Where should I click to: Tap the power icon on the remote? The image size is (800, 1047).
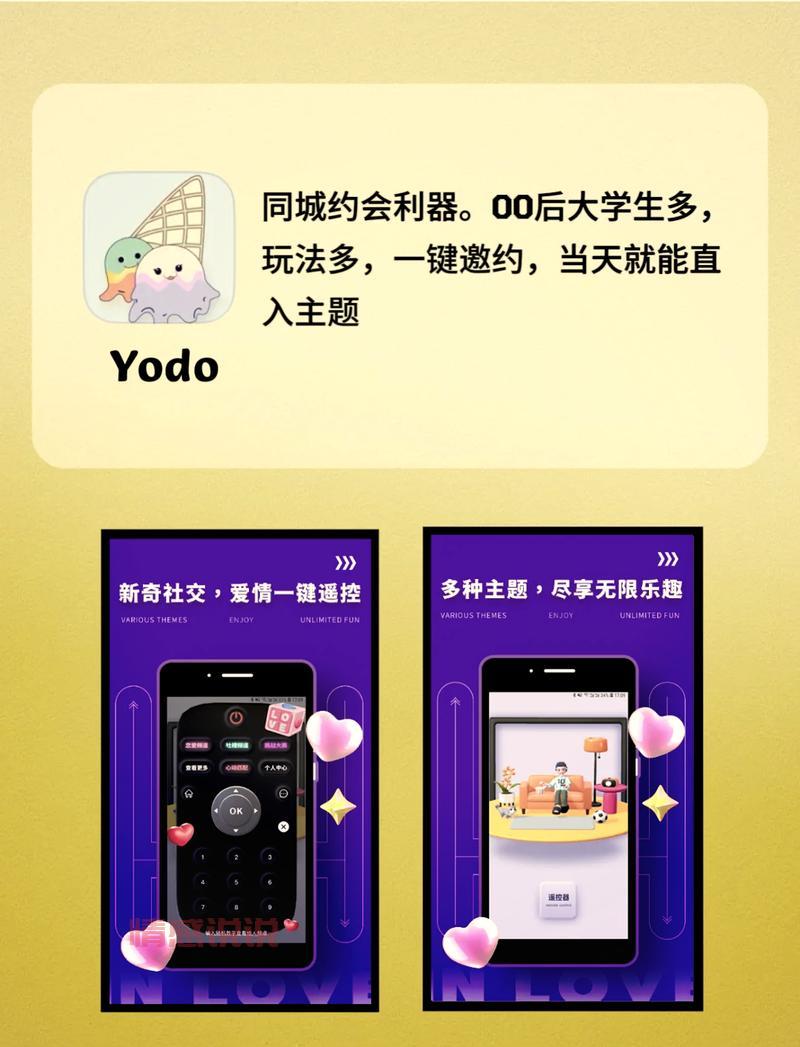(x=235, y=716)
